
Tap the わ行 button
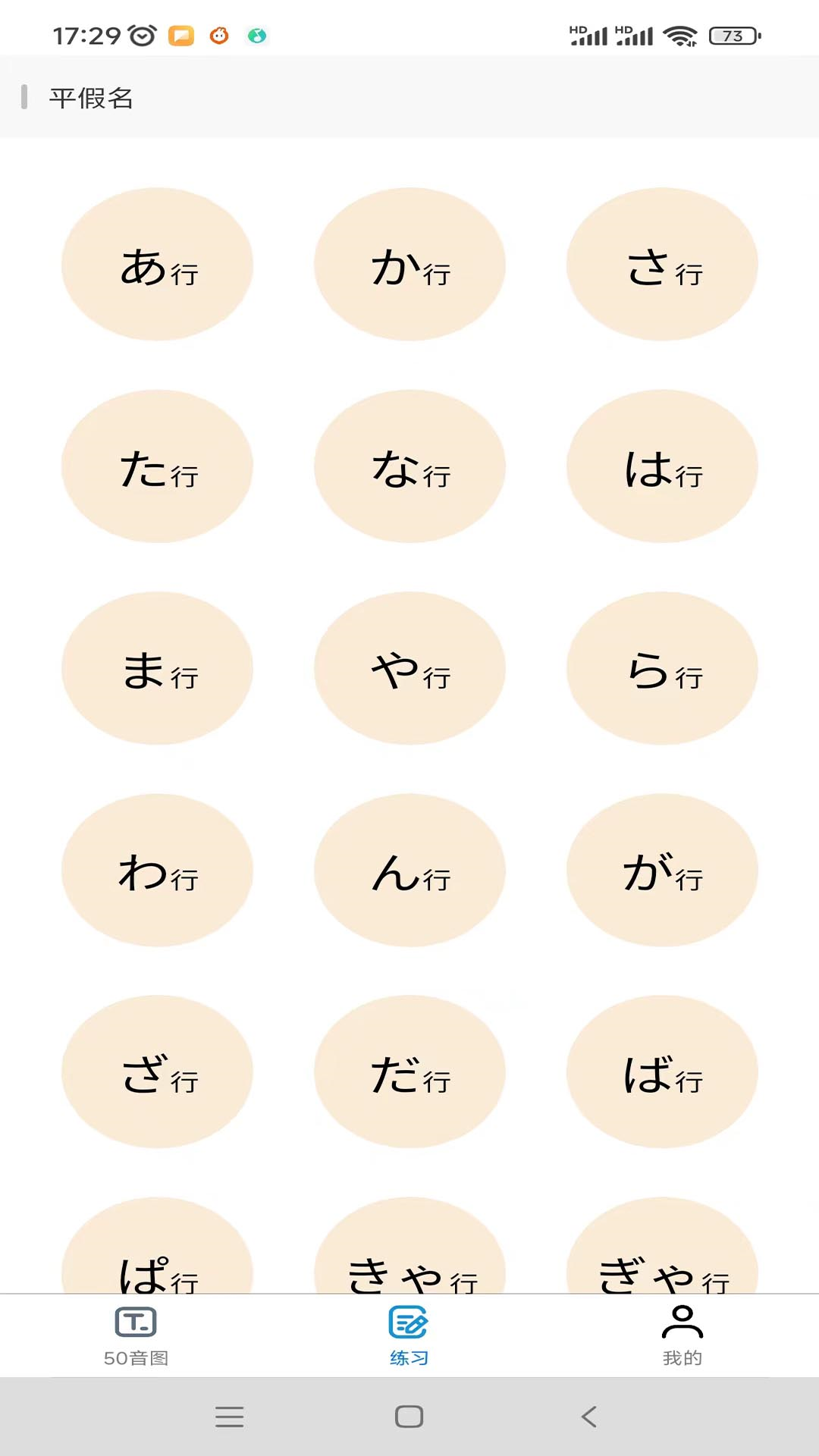(157, 870)
